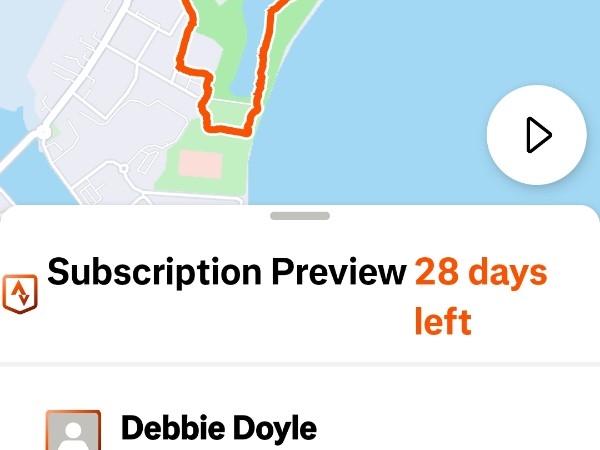Tap the bottom sheet drag handle
Image resolution: width=600 pixels, height=450 pixels.
(x=300, y=215)
